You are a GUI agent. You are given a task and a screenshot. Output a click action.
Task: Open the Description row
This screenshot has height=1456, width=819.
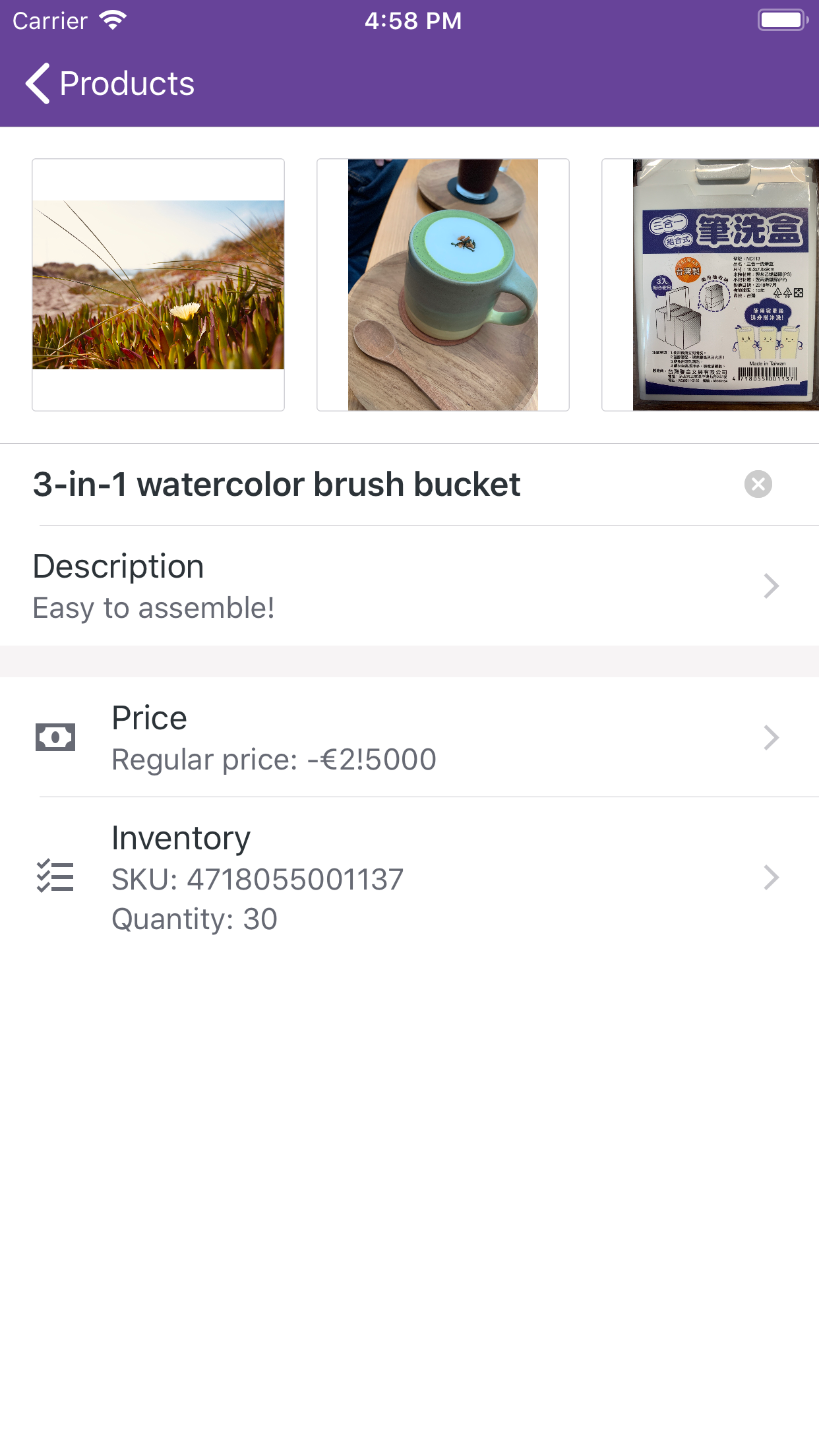(x=409, y=586)
